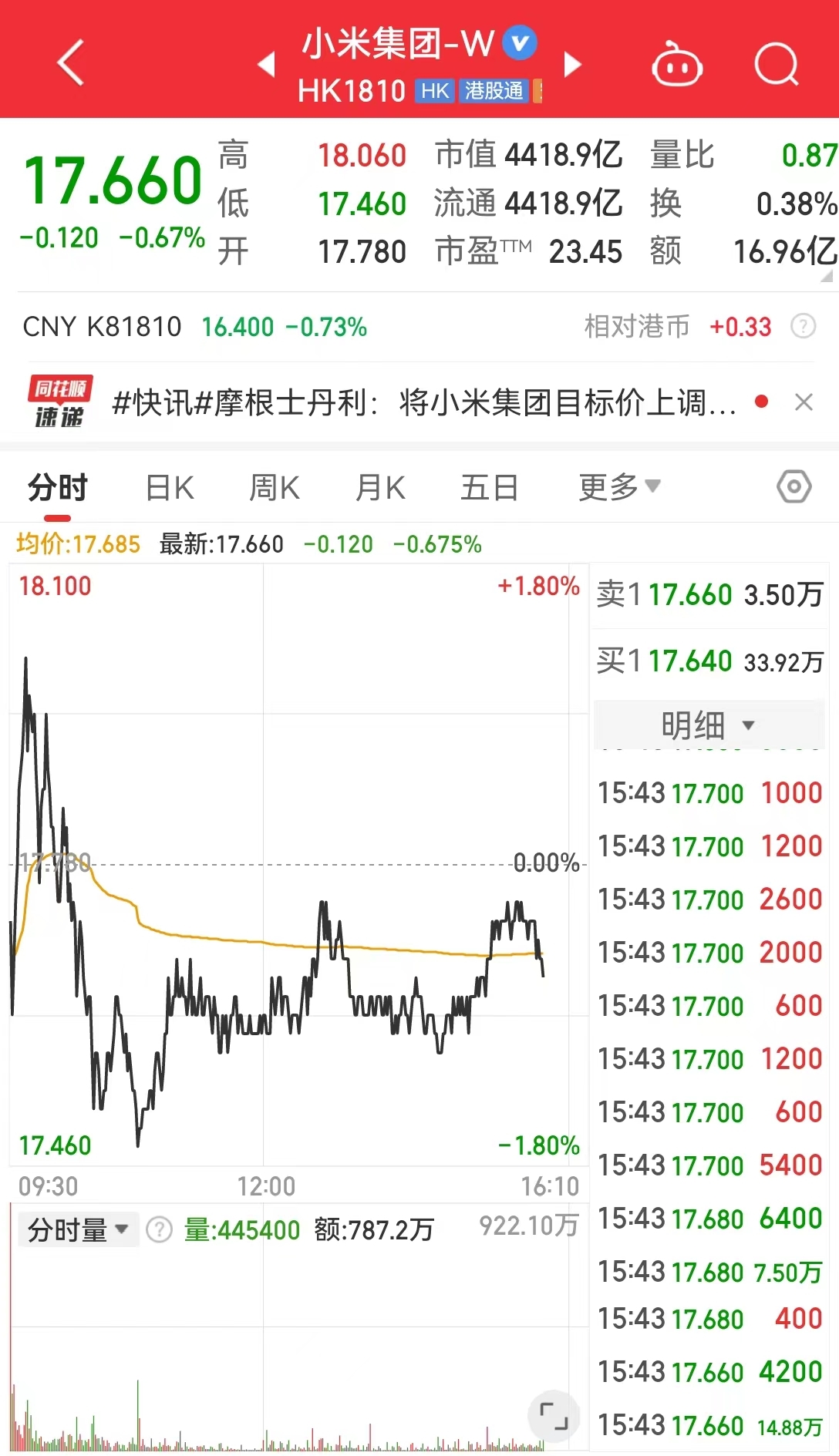
Task: Show help for 分时量 indicator
Action: tap(159, 1229)
